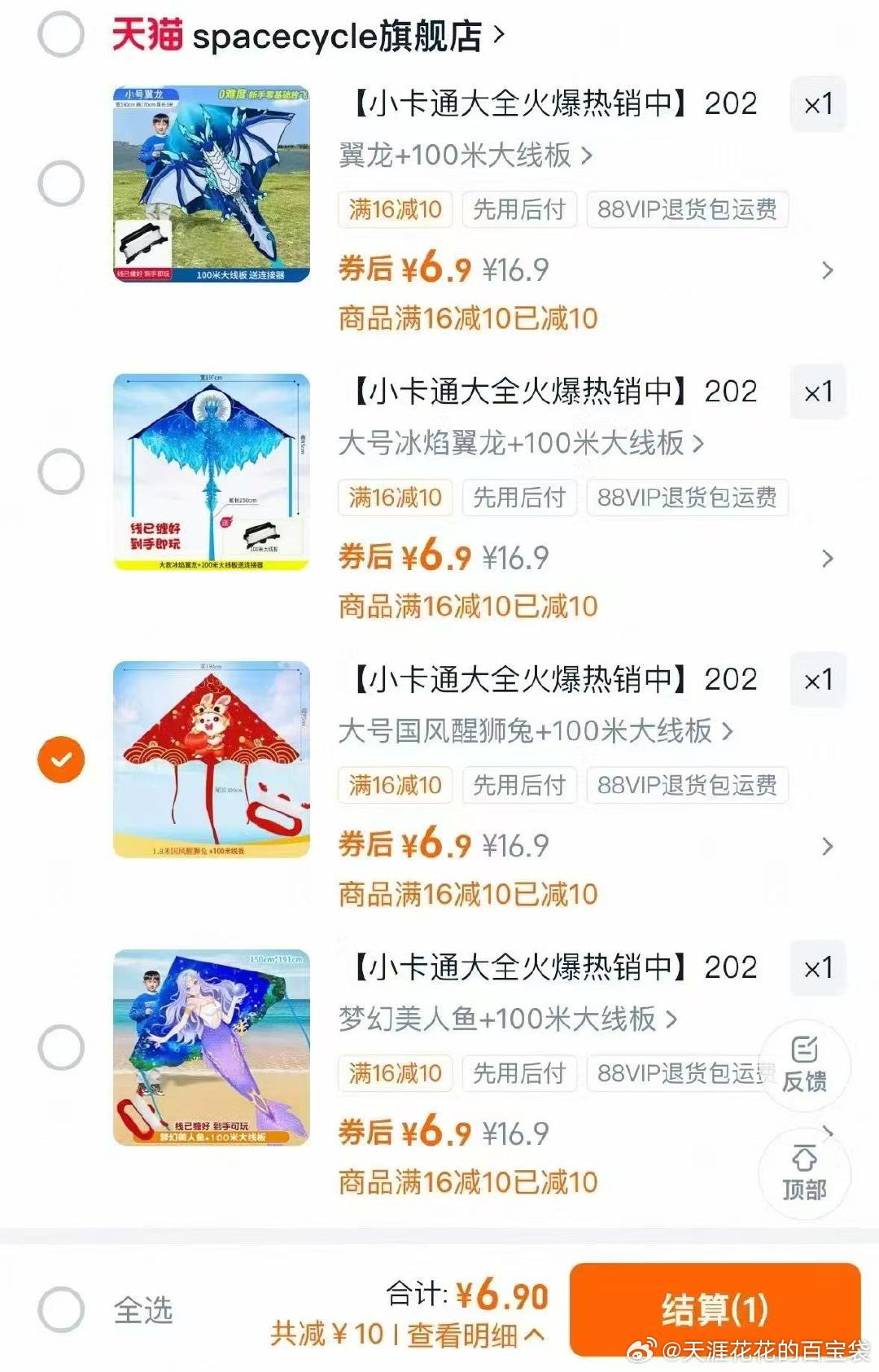Open the 反馈 feedback button
The width and height of the screenshot is (879, 1372).
[x=804, y=1065]
